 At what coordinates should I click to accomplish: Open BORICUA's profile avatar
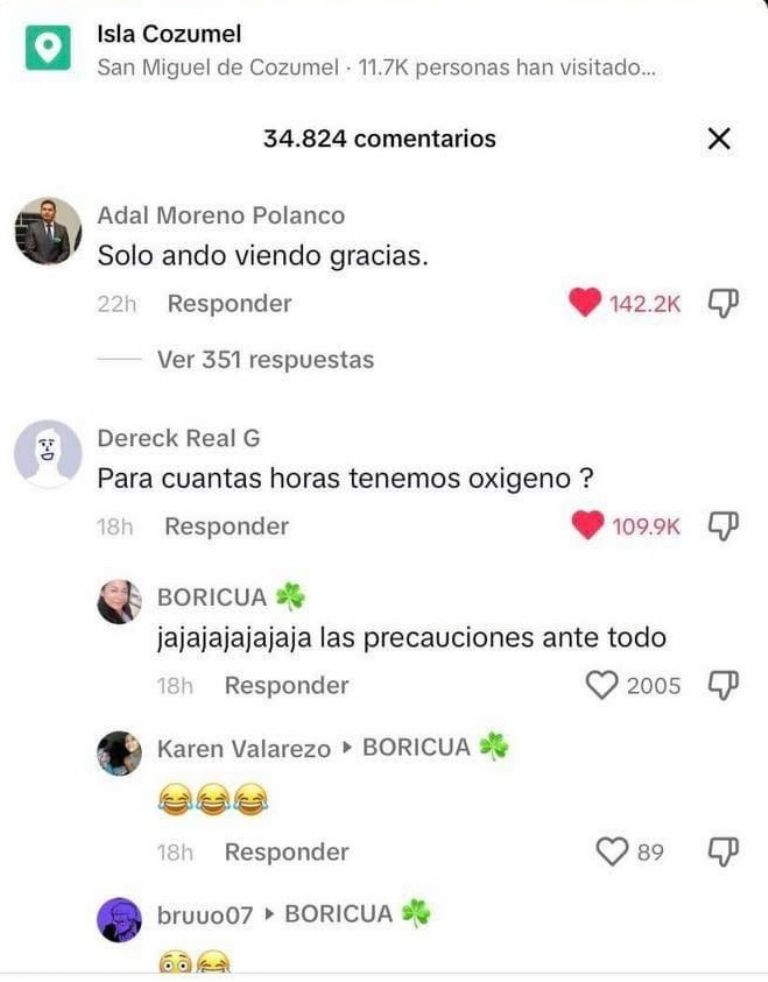[119, 601]
